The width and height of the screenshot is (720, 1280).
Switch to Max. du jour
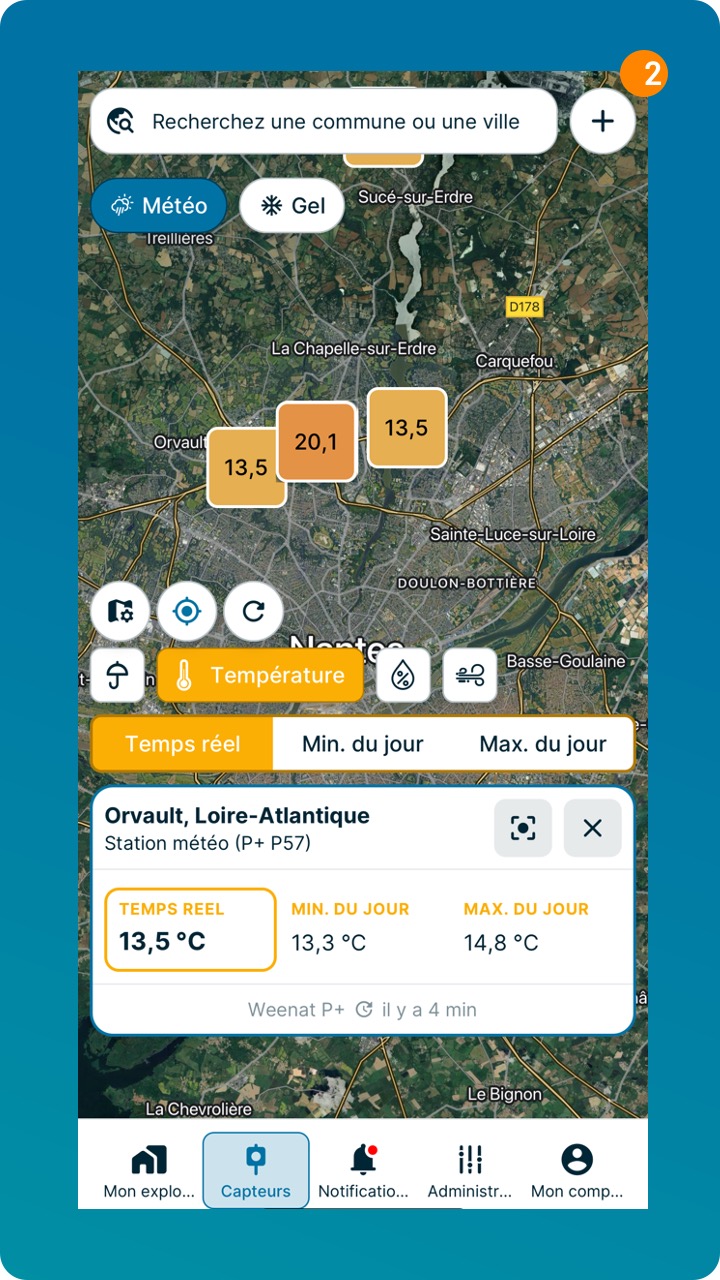(x=542, y=744)
